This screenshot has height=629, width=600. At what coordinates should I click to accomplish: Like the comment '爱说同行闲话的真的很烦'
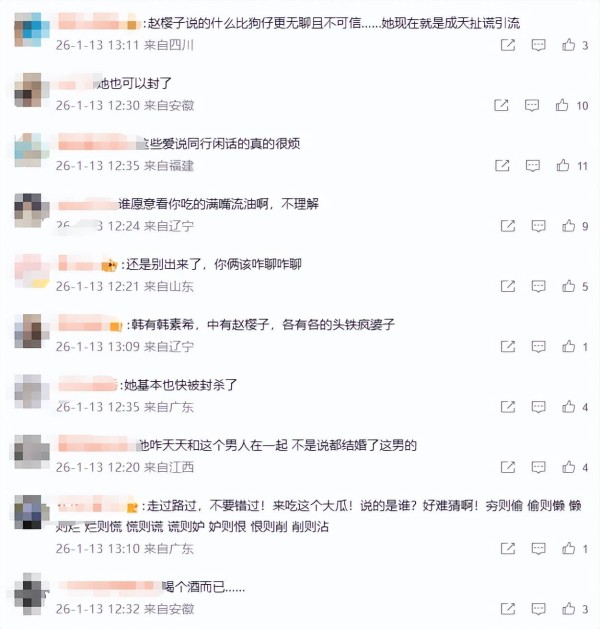pyautogui.click(x=563, y=165)
